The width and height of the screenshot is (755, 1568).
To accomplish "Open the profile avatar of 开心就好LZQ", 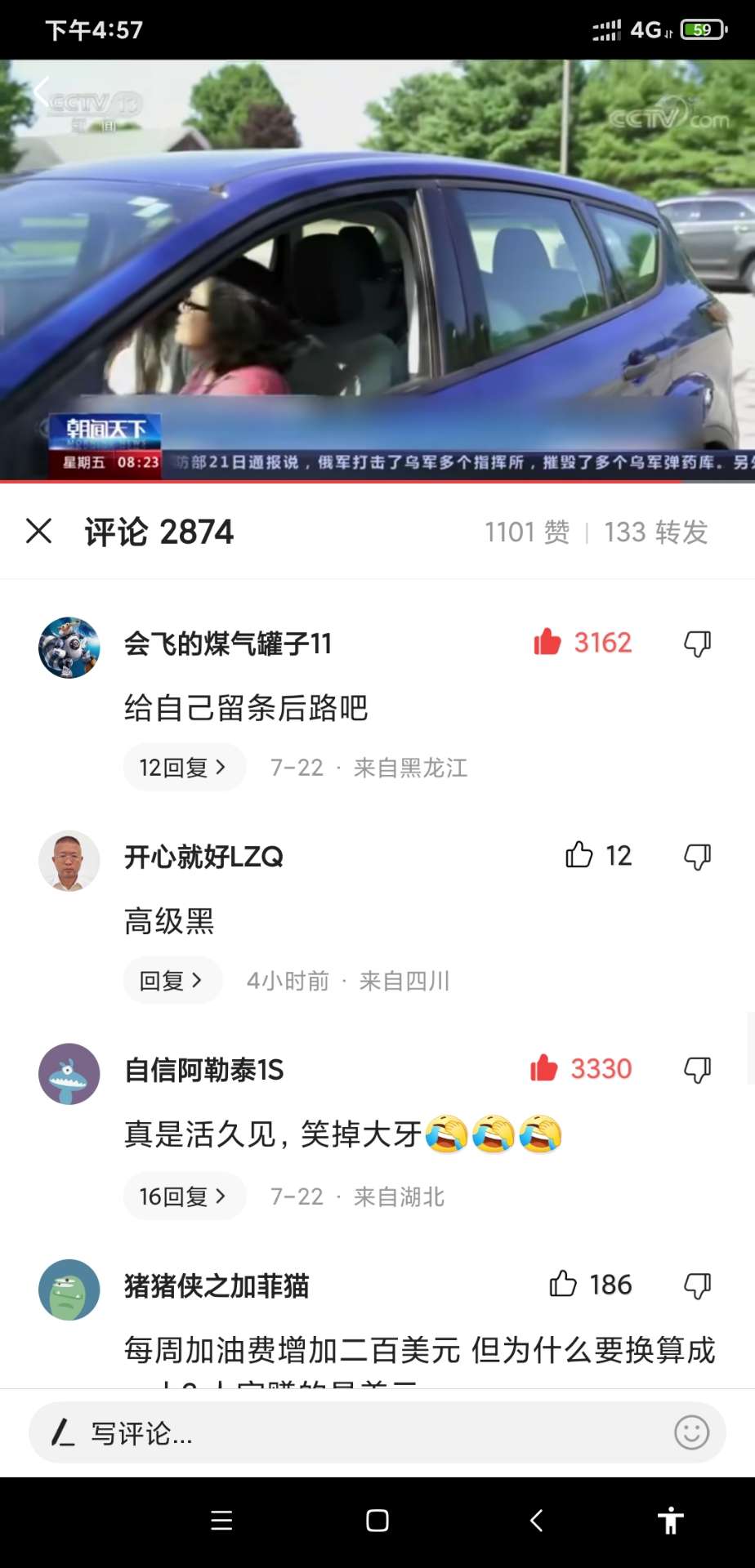I will pos(69,861).
